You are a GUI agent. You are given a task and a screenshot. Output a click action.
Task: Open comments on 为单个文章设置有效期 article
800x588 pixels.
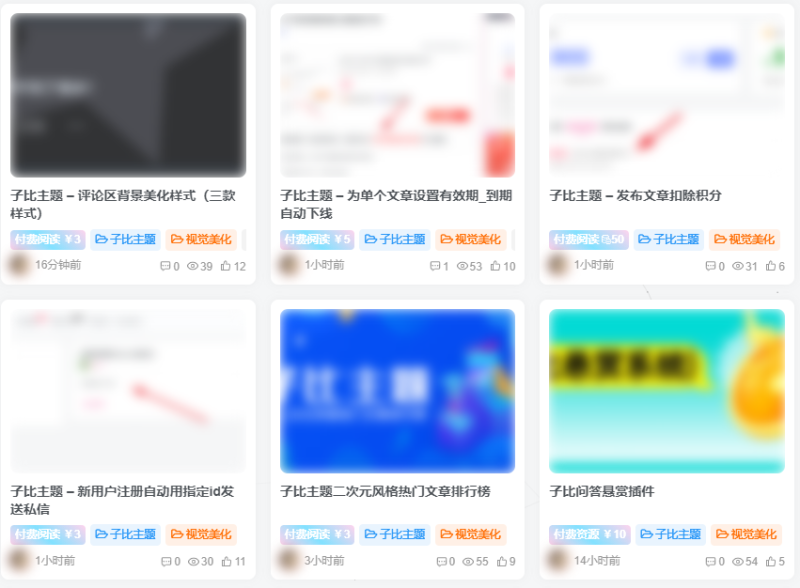point(439,266)
